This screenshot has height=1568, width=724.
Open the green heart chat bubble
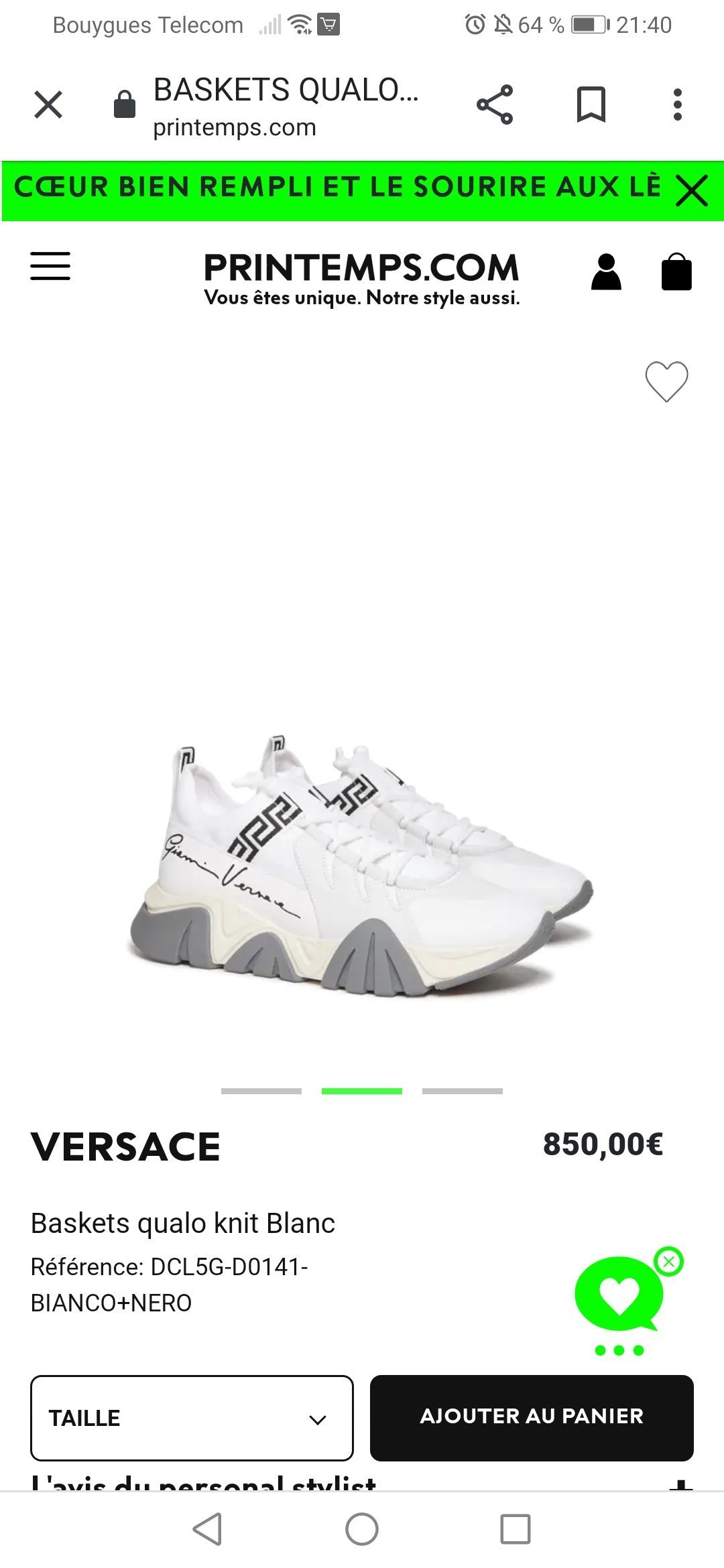pyautogui.click(x=618, y=1295)
